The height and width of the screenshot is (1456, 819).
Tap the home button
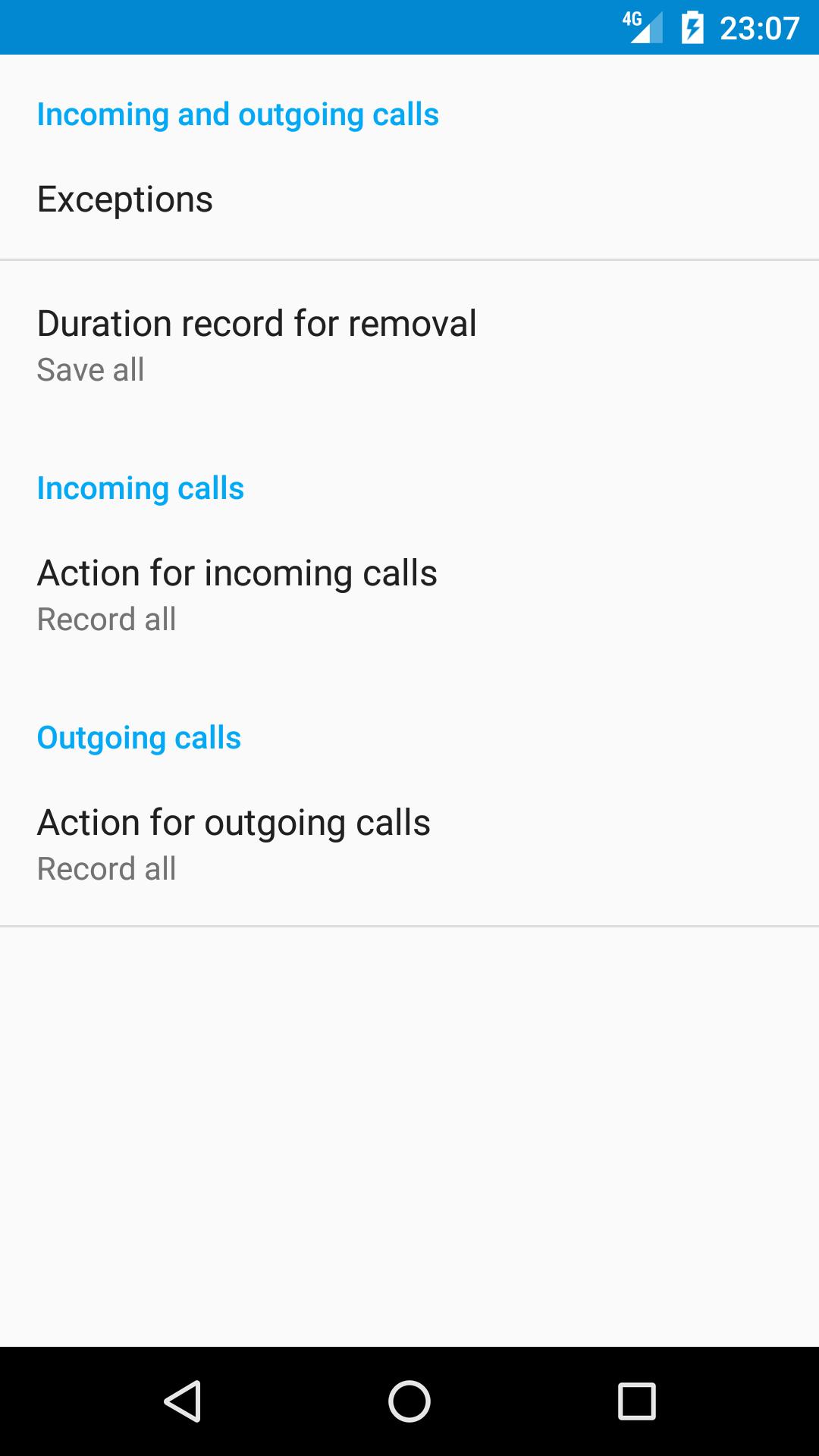click(x=409, y=1401)
